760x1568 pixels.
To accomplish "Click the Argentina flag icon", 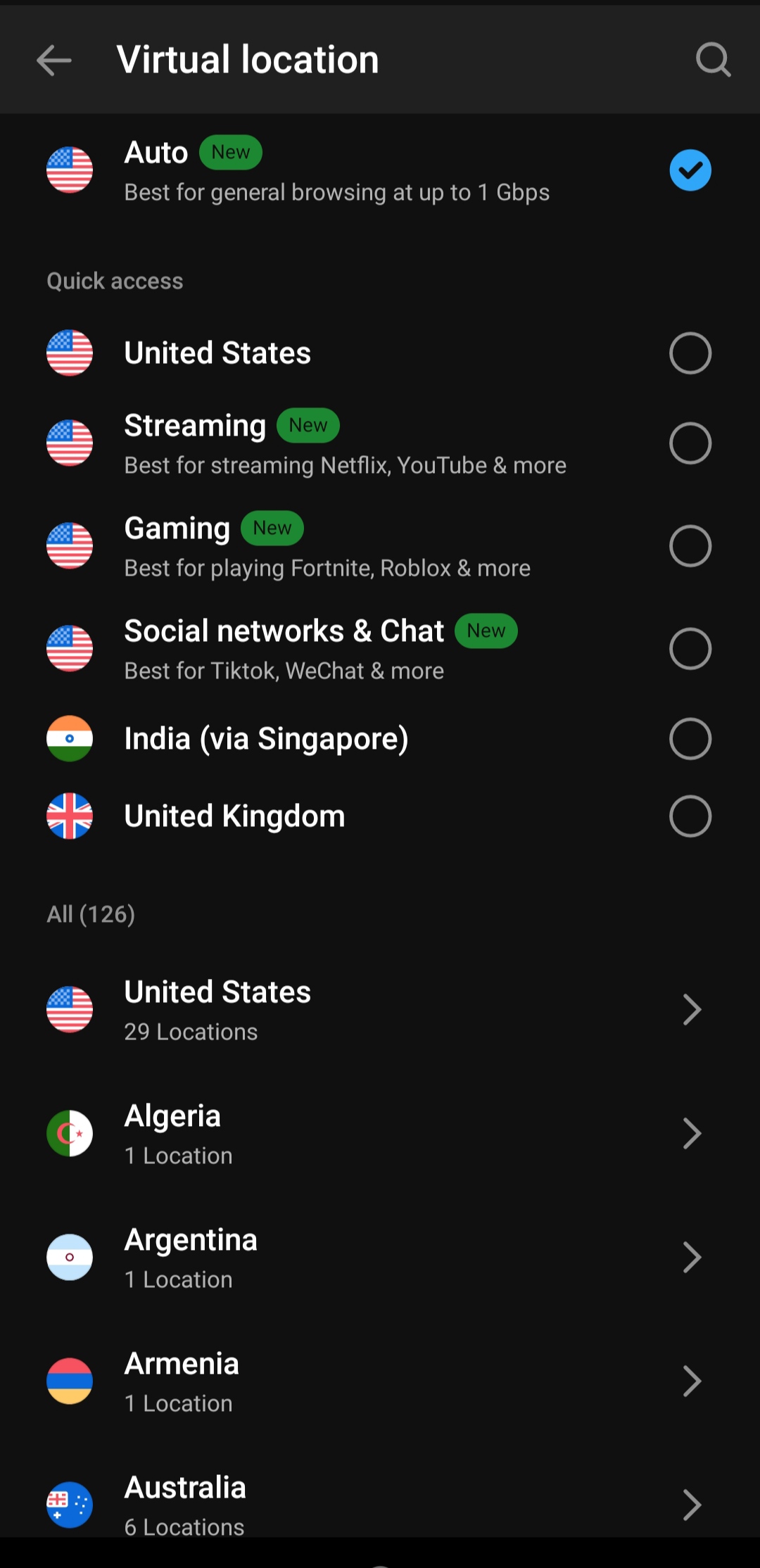I will click(70, 1258).
